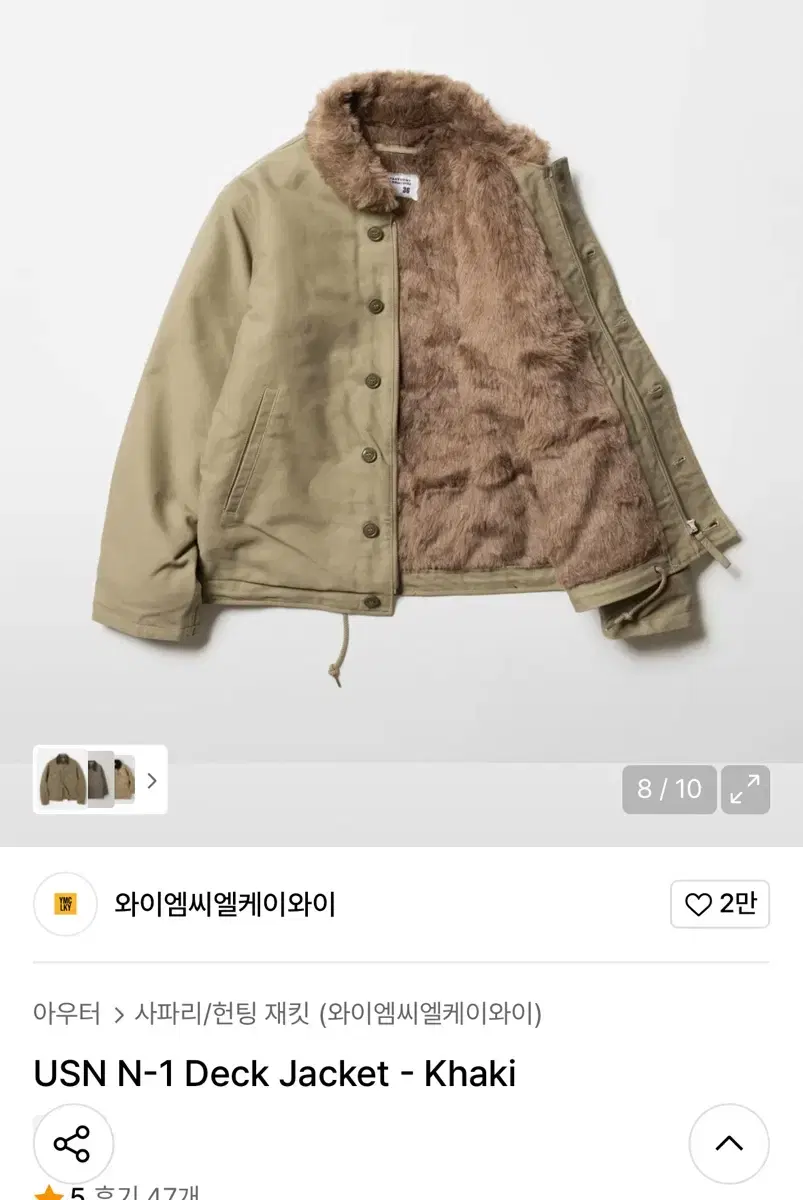
Task: Click the fullscreen expand icon on the photo
Action: point(745,790)
